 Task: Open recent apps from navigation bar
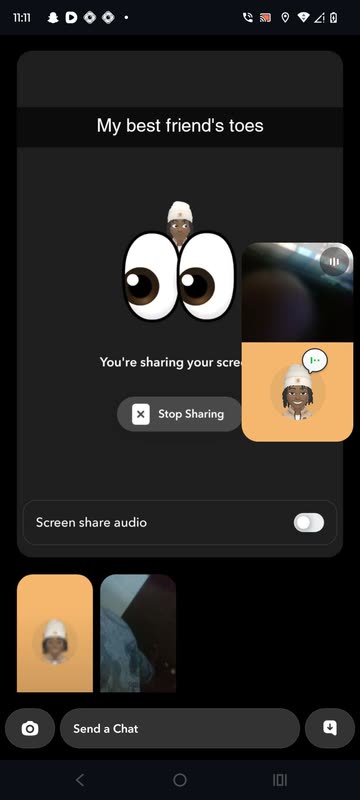pos(280,780)
